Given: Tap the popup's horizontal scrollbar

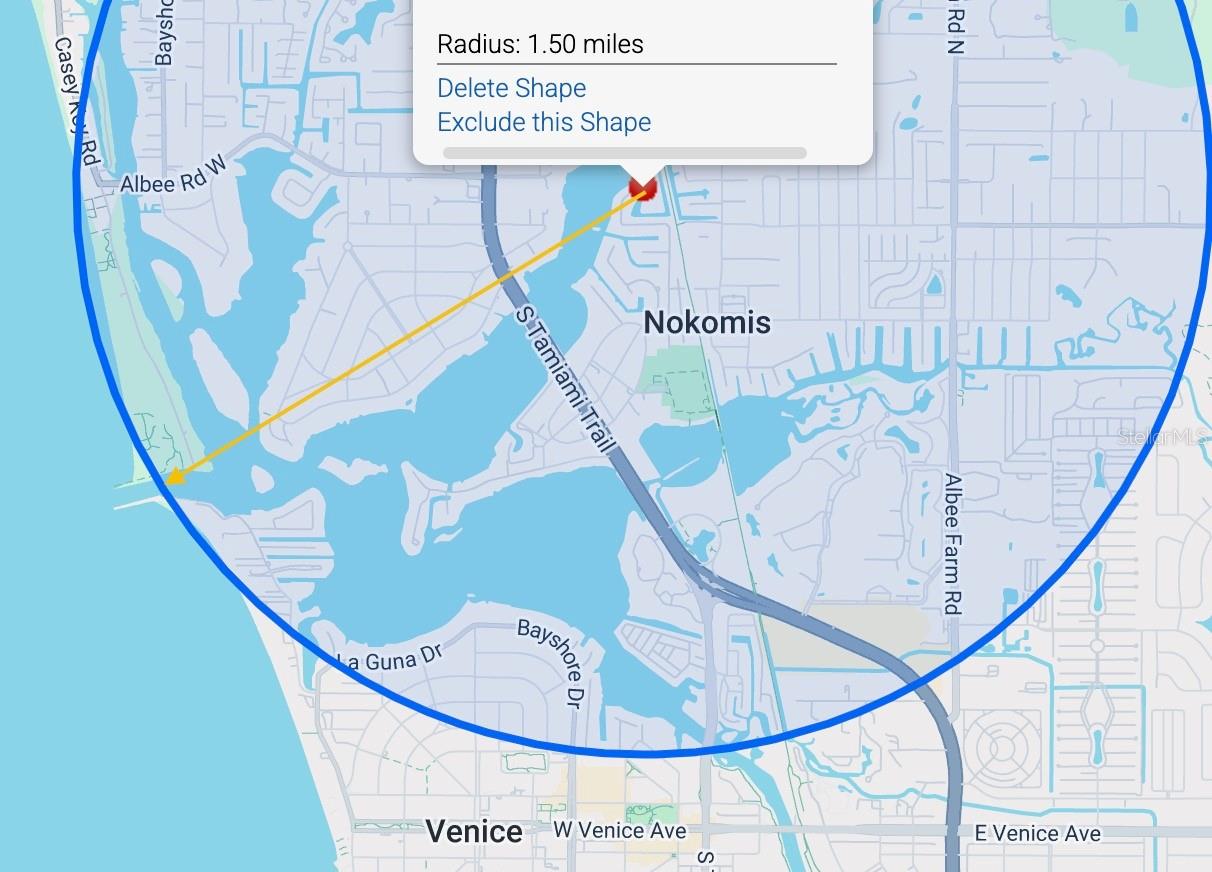Looking at the screenshot, I should (x=624, y=153).
